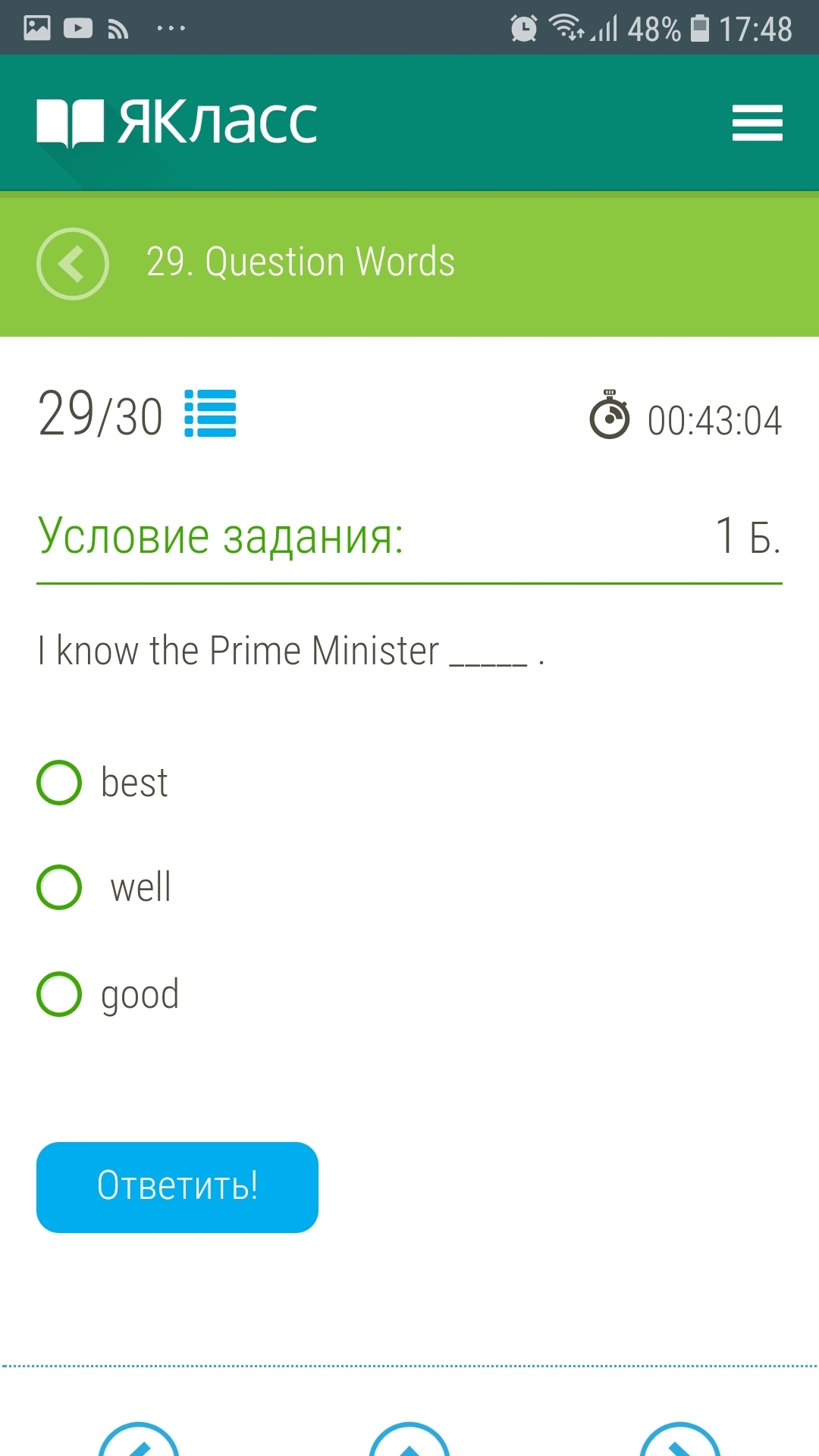Go to the next question arrow

[x=679, y=1439]
